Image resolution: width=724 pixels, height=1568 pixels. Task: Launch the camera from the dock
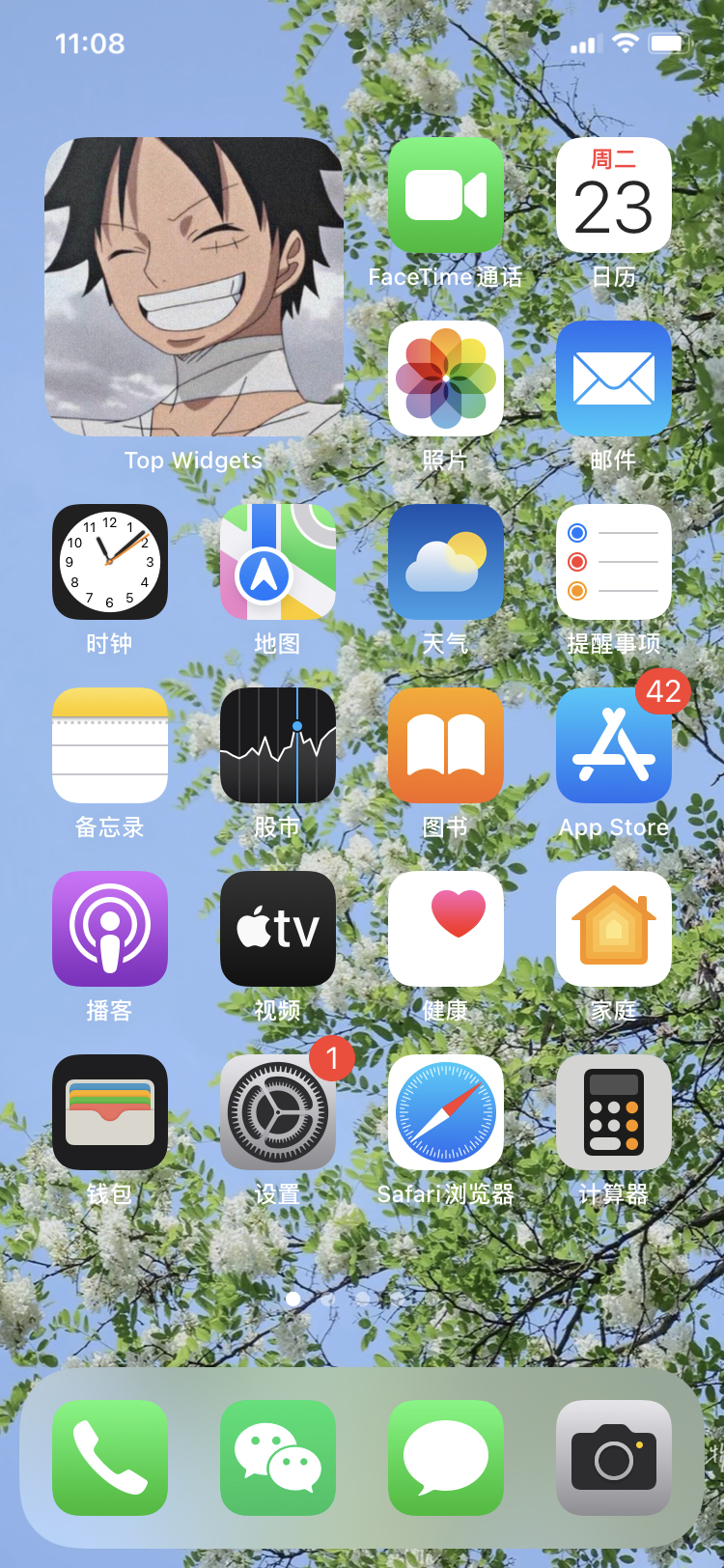(613, 1458)
